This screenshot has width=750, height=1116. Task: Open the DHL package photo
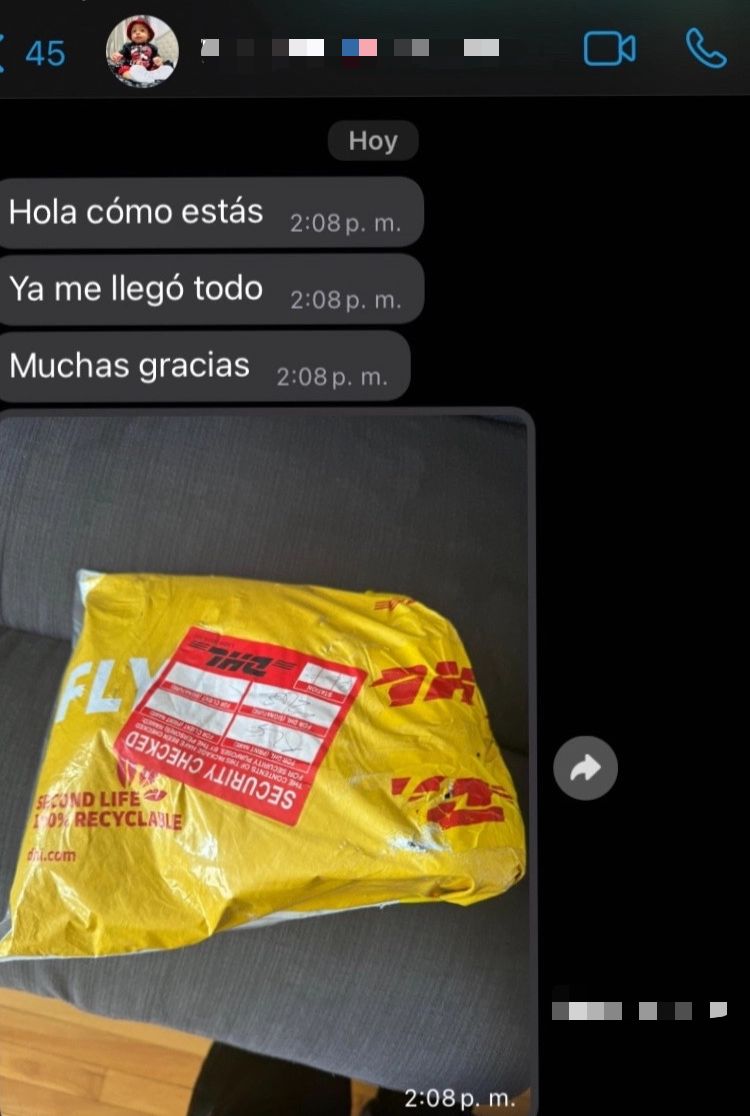tap(265, 760)
